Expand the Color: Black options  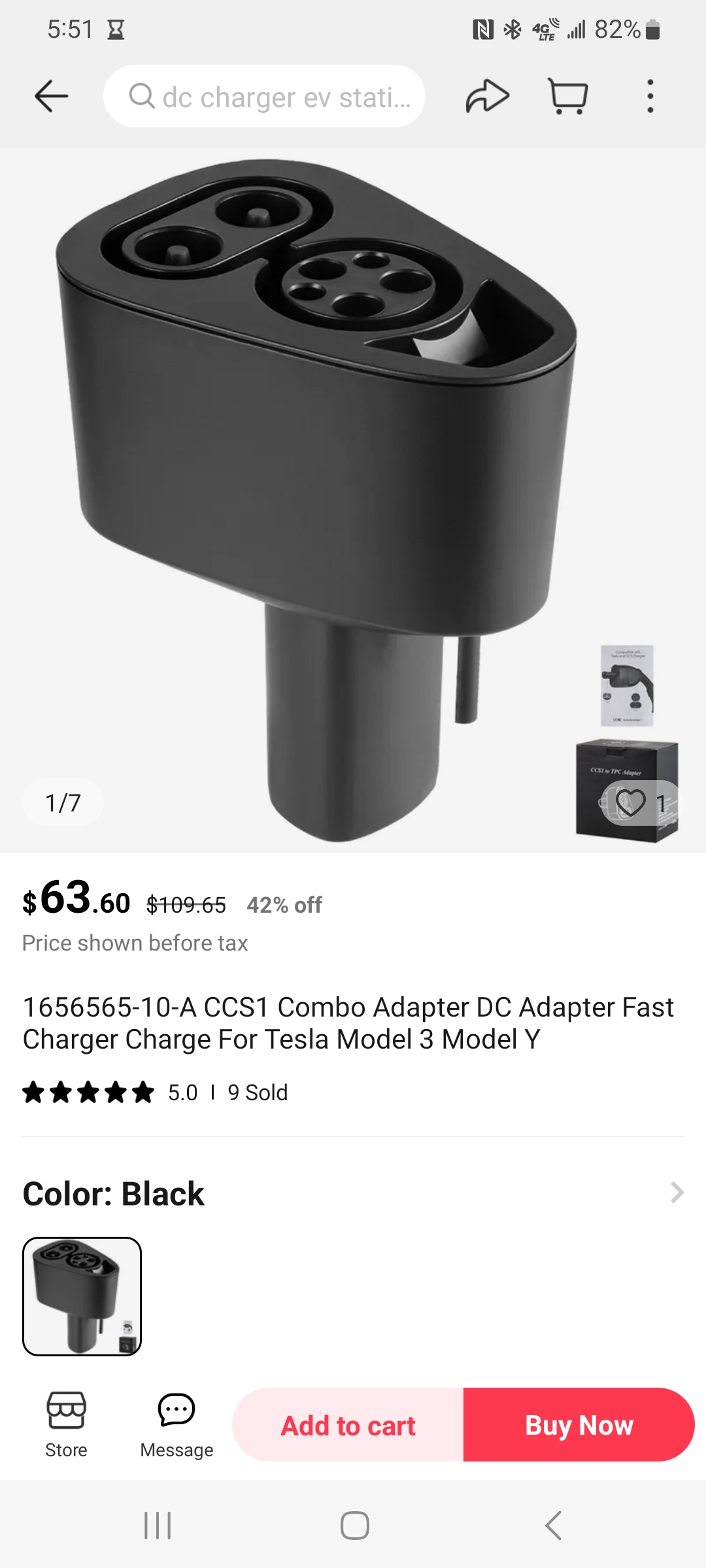coord(677,1193)
